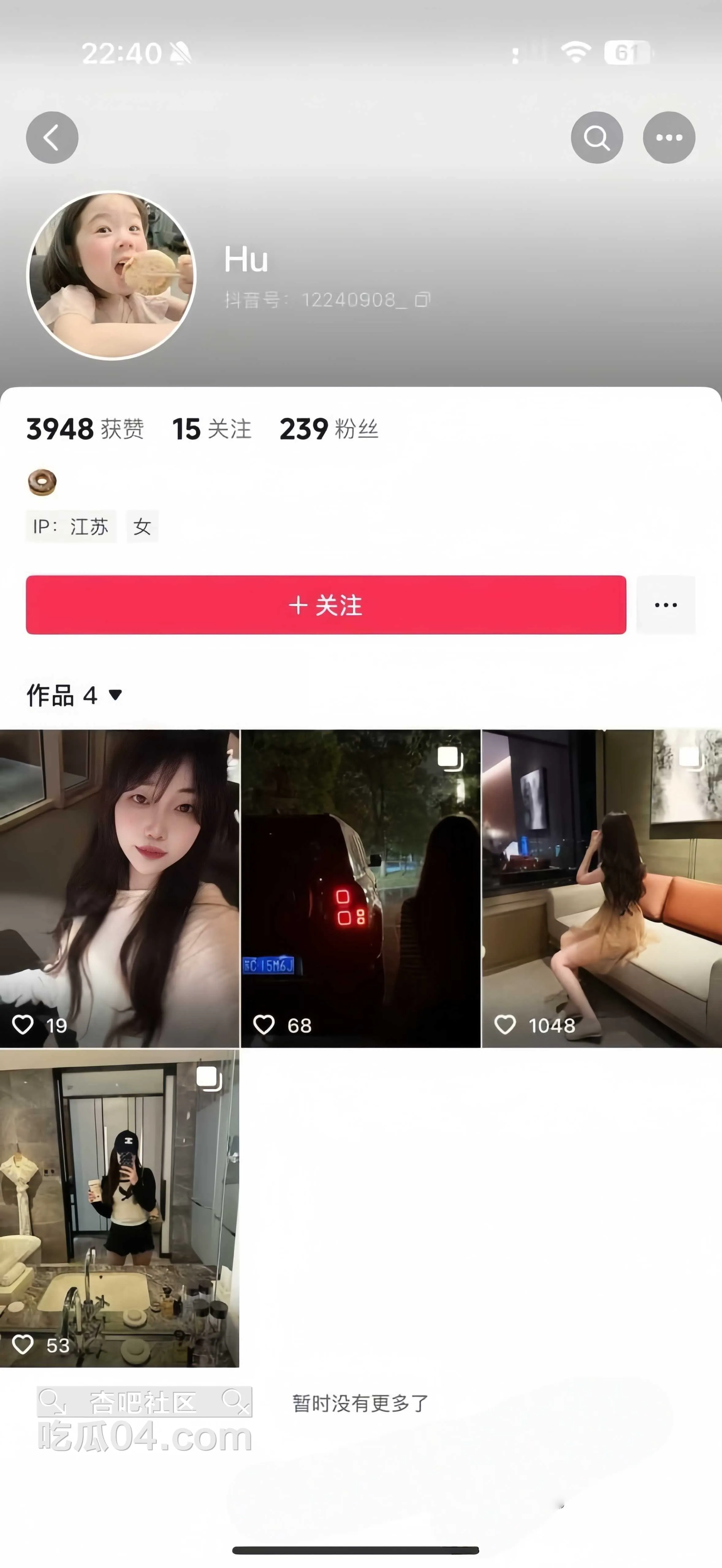Open the post with 68 likes
The width and height of the screenshot is (722, 1568).
point(361,888)
